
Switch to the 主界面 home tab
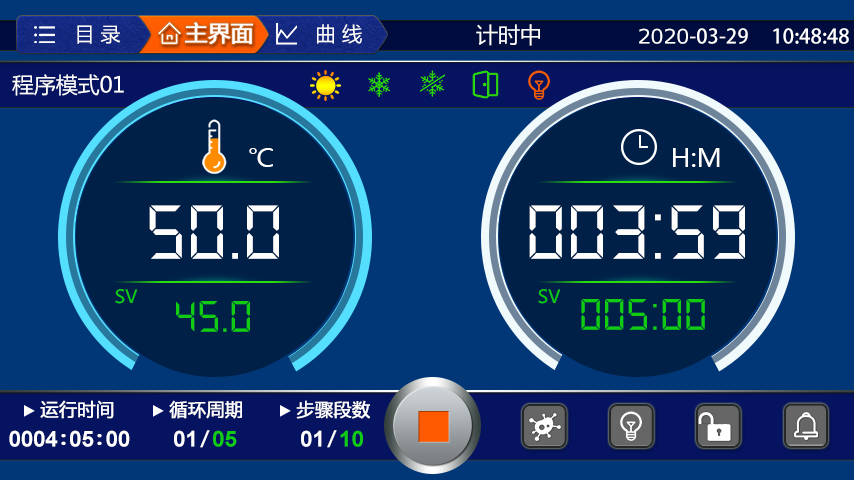coord(206,35)
